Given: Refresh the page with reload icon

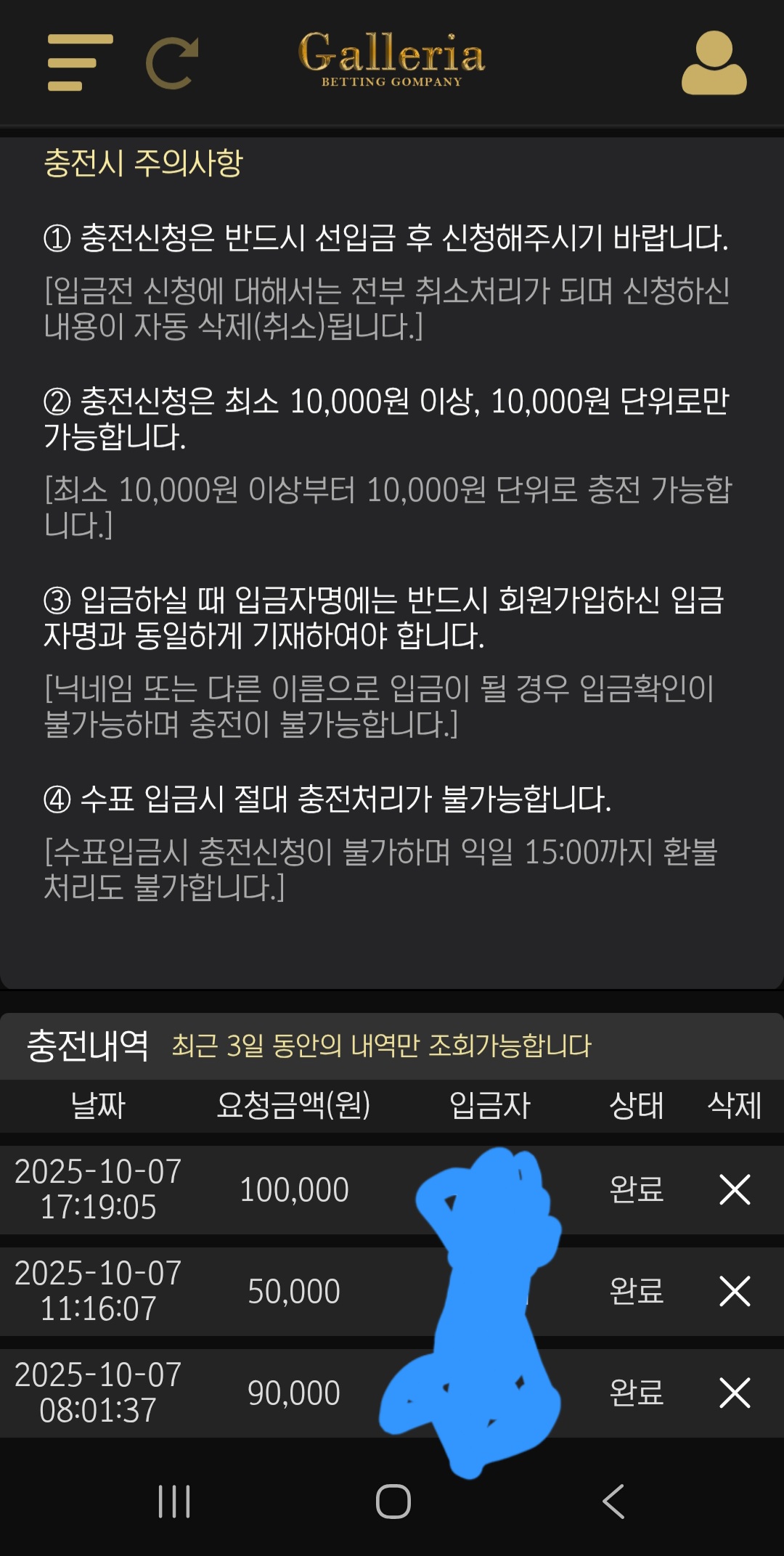Looking at the screenshot, I should (x=173, y=63).
